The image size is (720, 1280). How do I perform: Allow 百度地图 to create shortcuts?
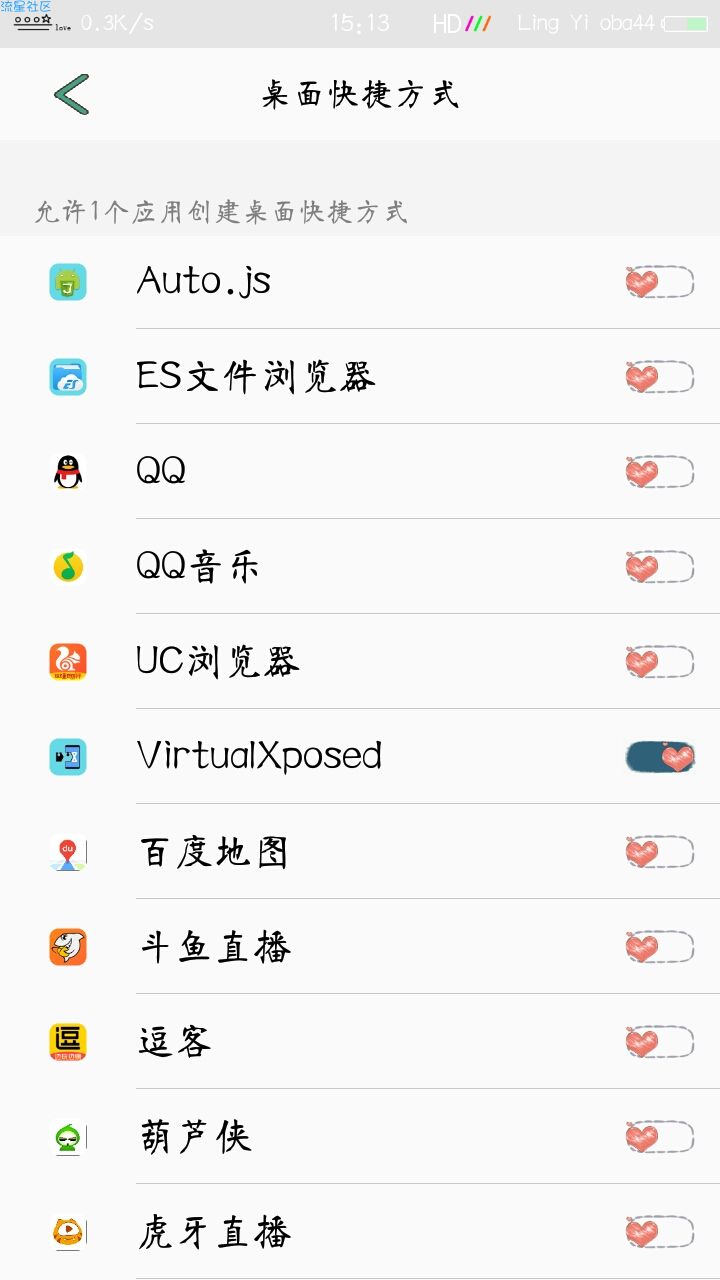pyautogui.click(x=660, y=852)
